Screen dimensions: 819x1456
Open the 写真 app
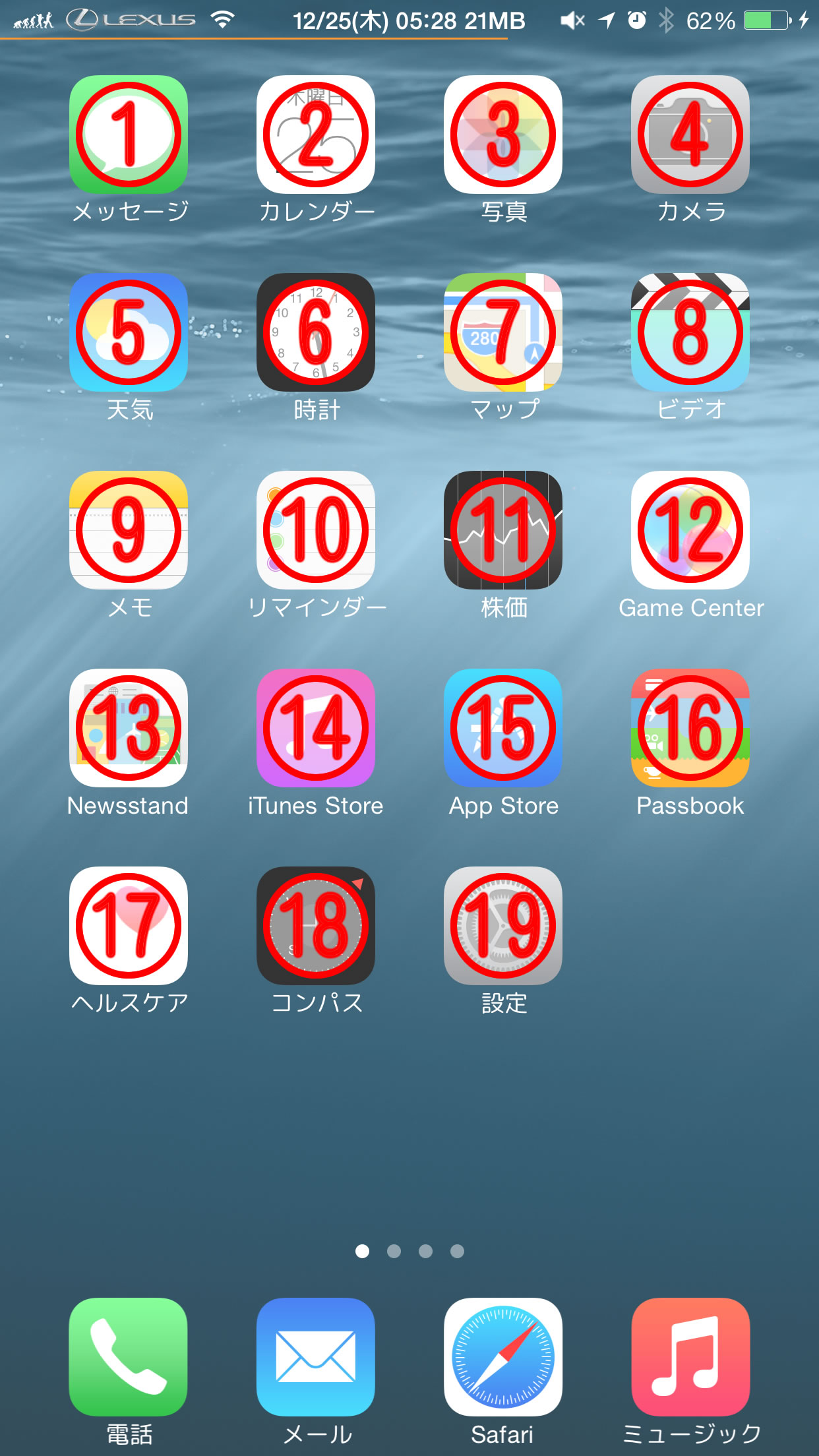click(503, 135)
